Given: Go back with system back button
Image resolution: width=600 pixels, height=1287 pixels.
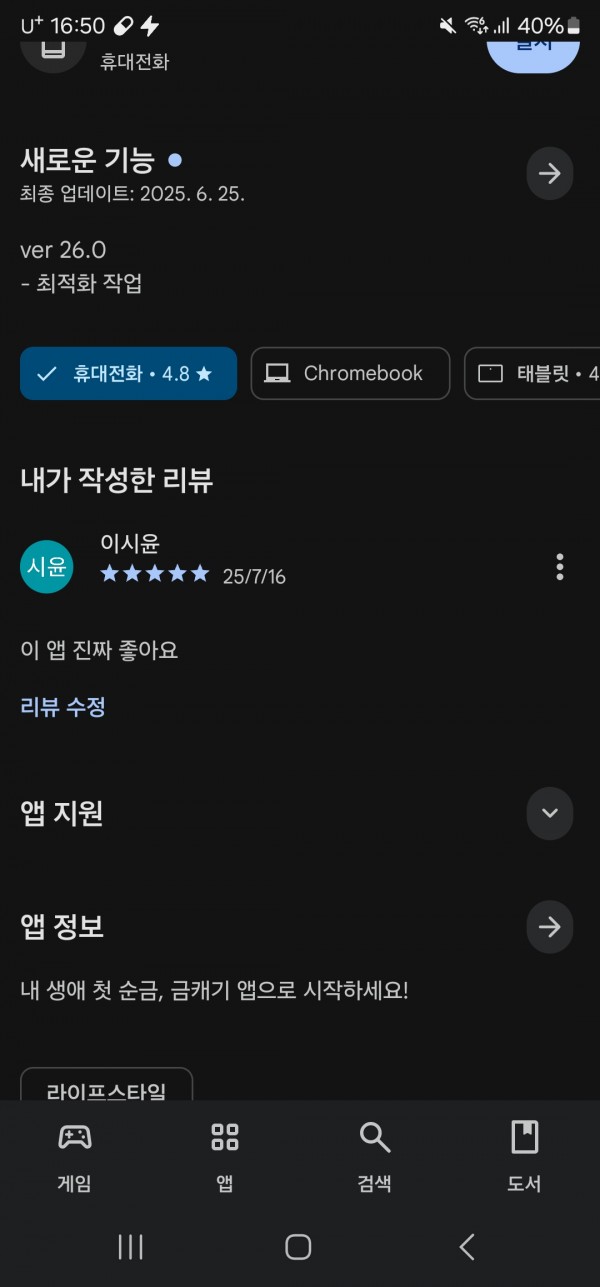Looking at the screenshot, I should coord(467,1246).
